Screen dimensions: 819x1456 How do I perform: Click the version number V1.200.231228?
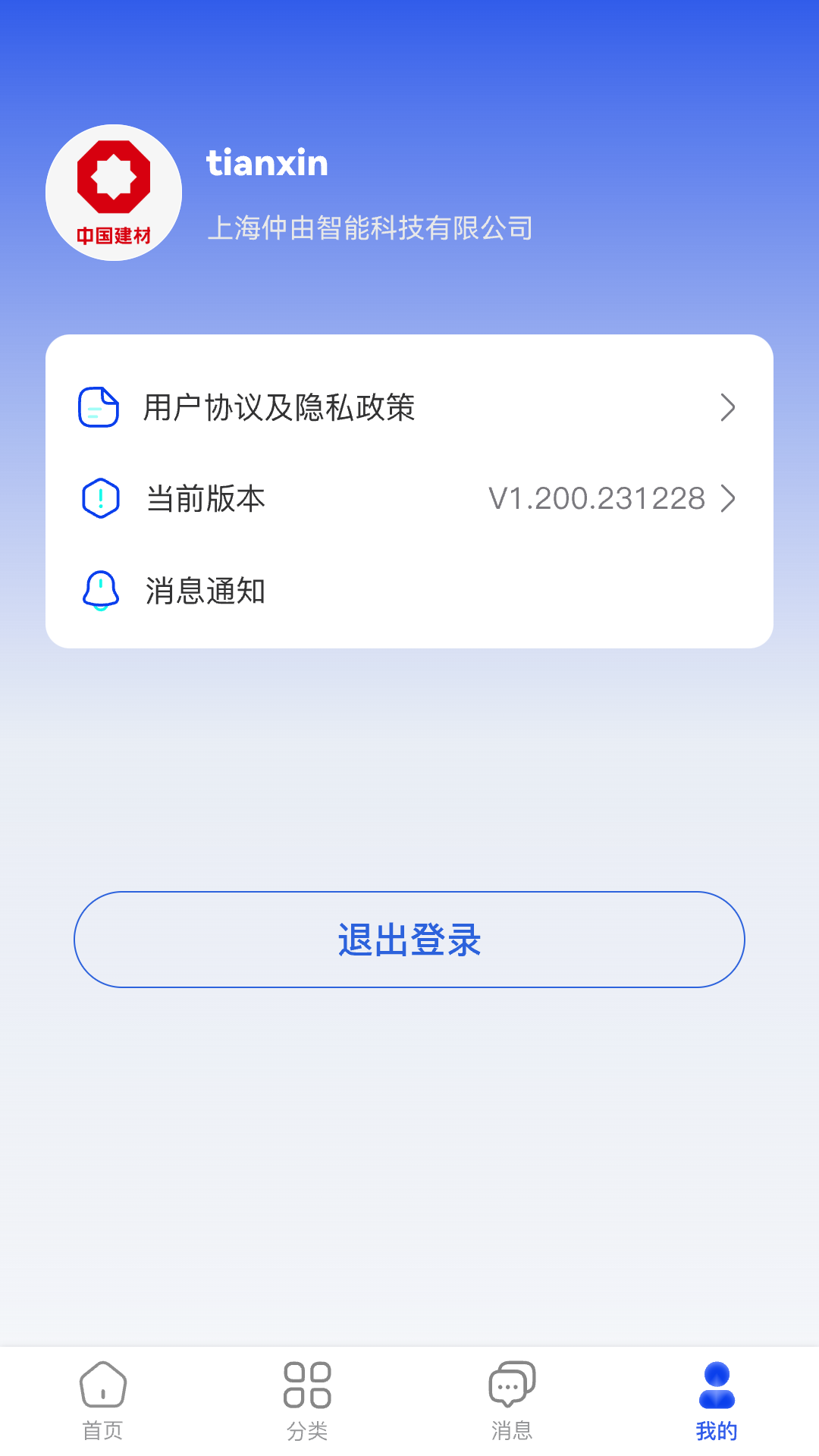(x=598, y=499)
